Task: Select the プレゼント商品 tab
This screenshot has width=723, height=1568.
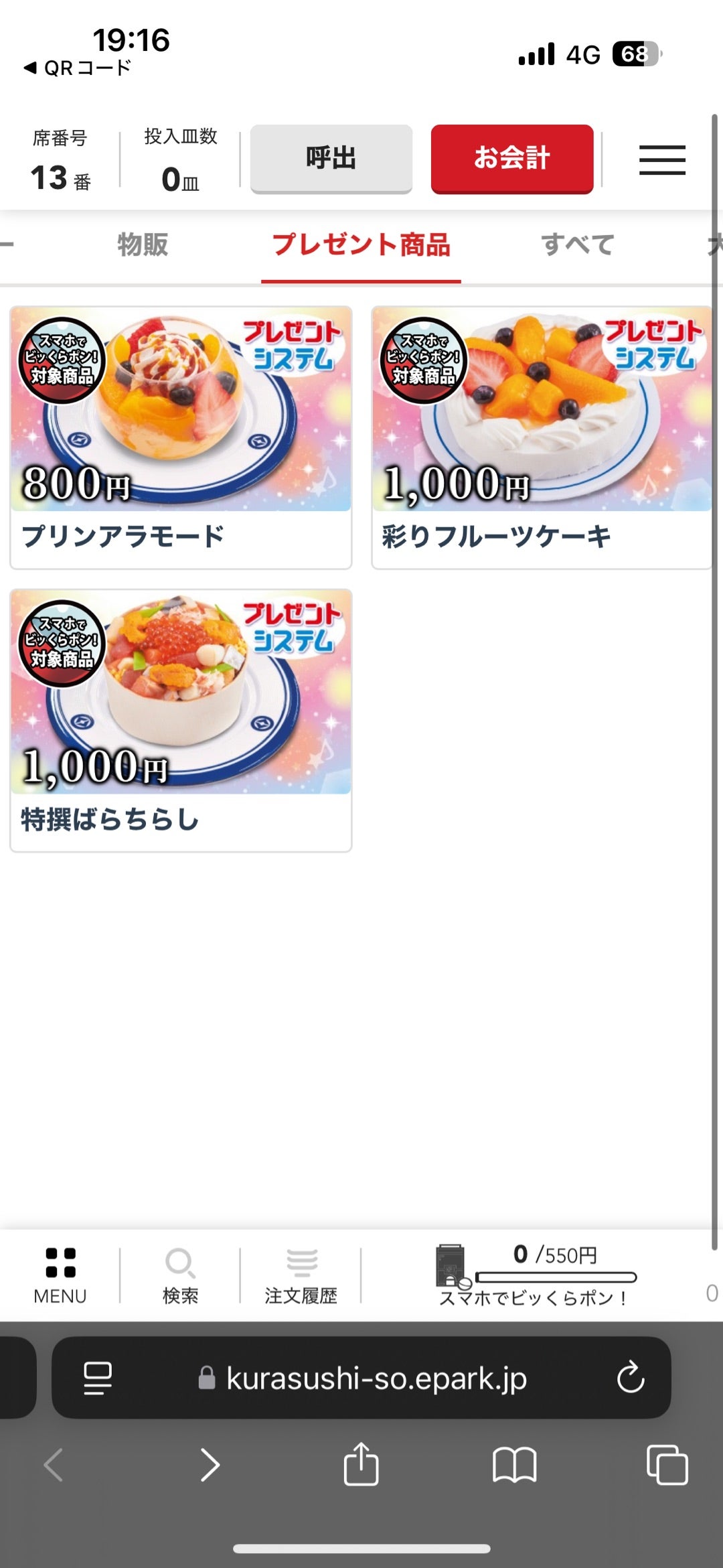Action: coord(361,245)
